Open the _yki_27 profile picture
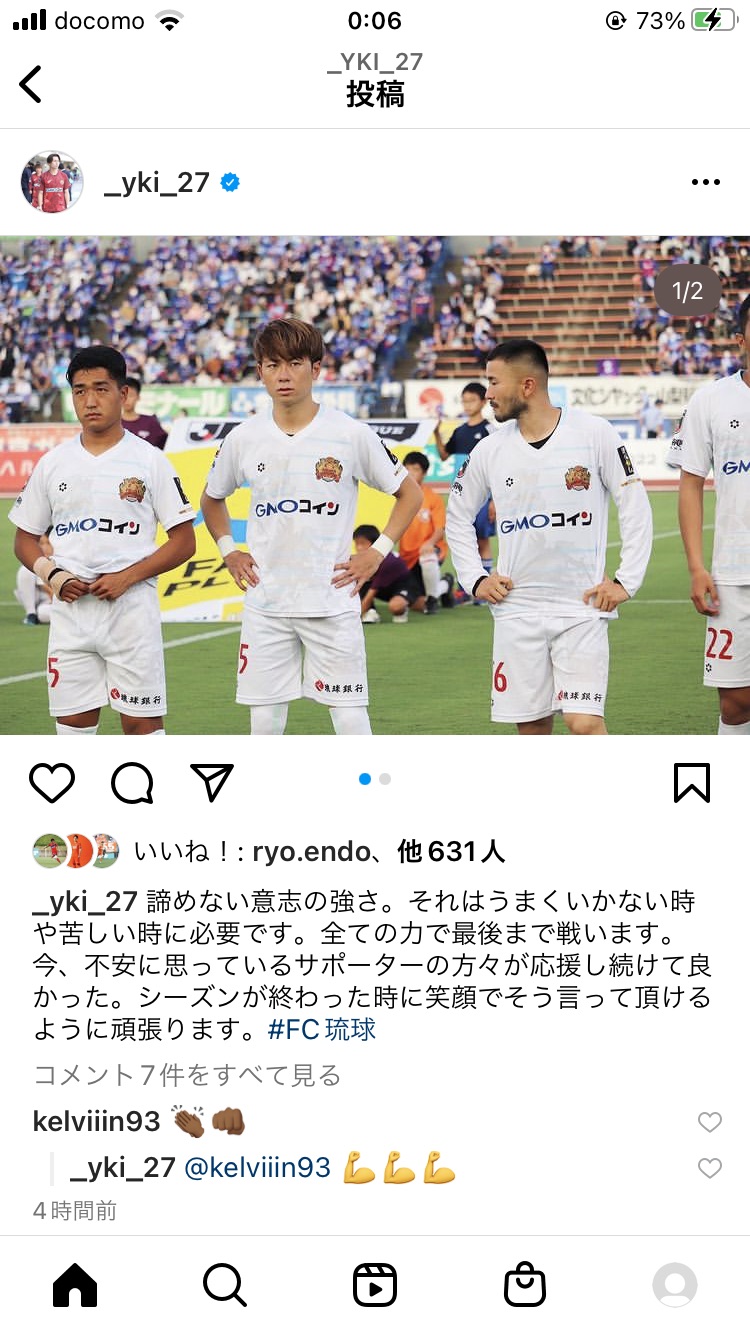Viewport: 750px width, 1334px height. click(x=52, y=182)
